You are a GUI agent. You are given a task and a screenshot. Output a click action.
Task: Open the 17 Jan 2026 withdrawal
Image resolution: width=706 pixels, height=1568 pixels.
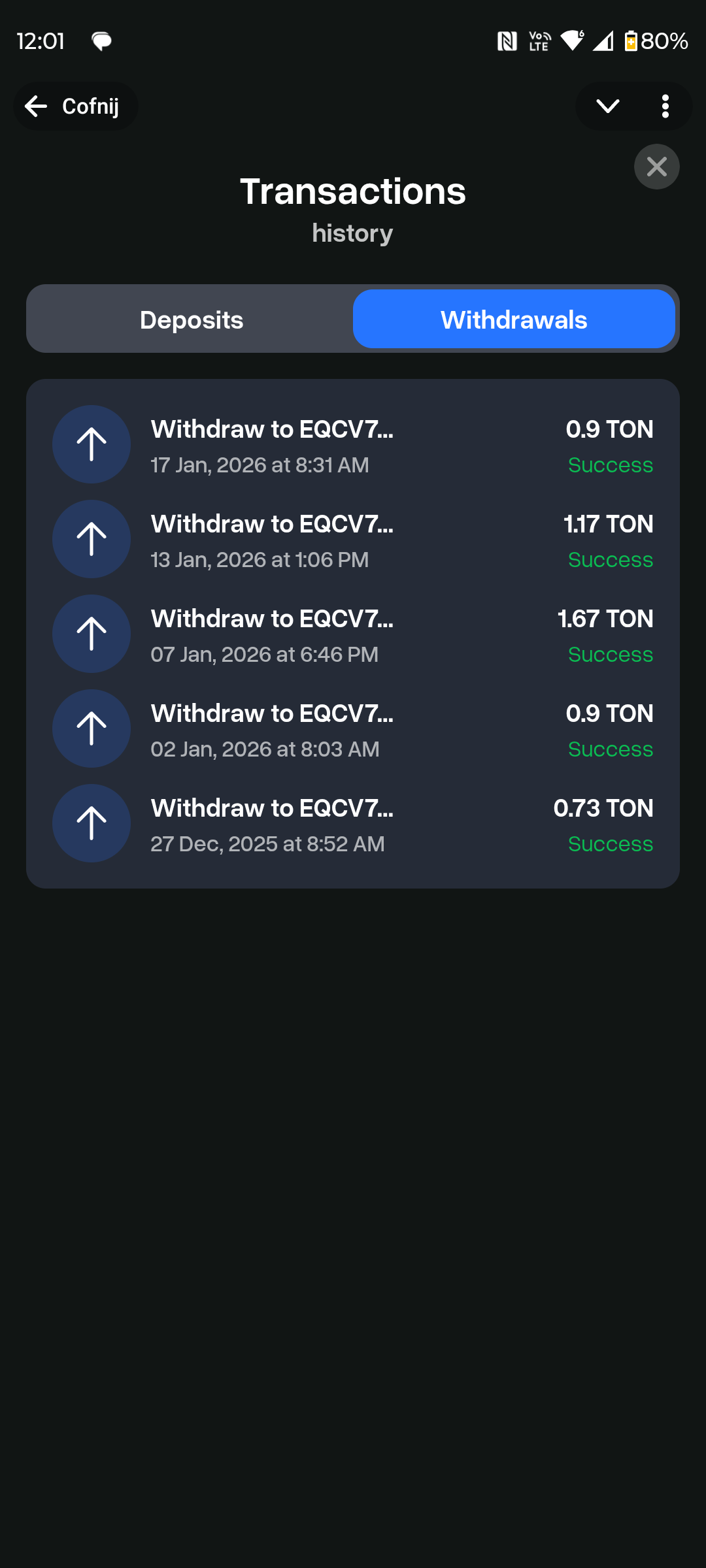[353, 446]
